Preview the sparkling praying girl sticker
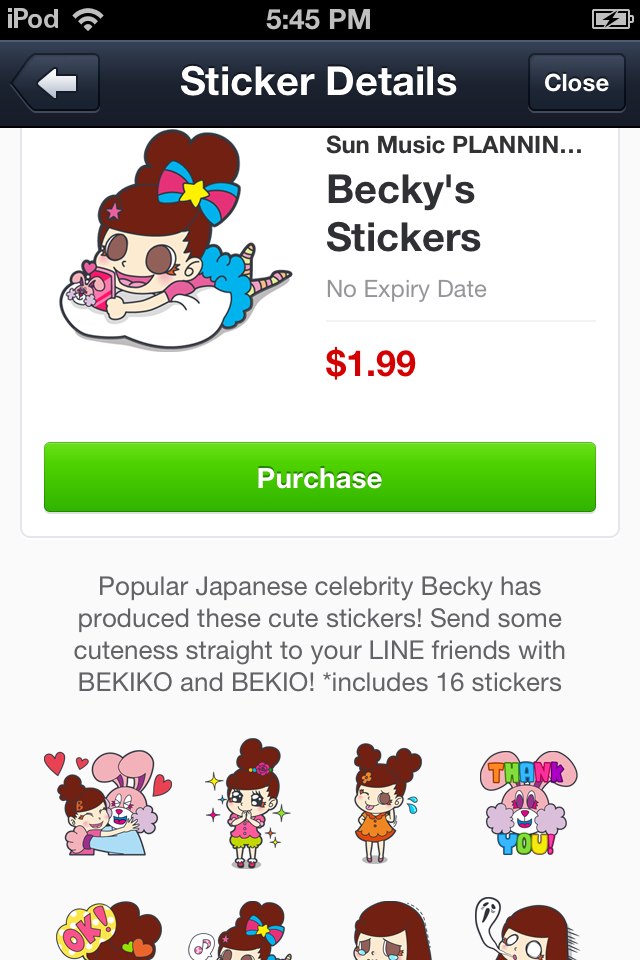 pyautogui.click(x=245, y=802)
